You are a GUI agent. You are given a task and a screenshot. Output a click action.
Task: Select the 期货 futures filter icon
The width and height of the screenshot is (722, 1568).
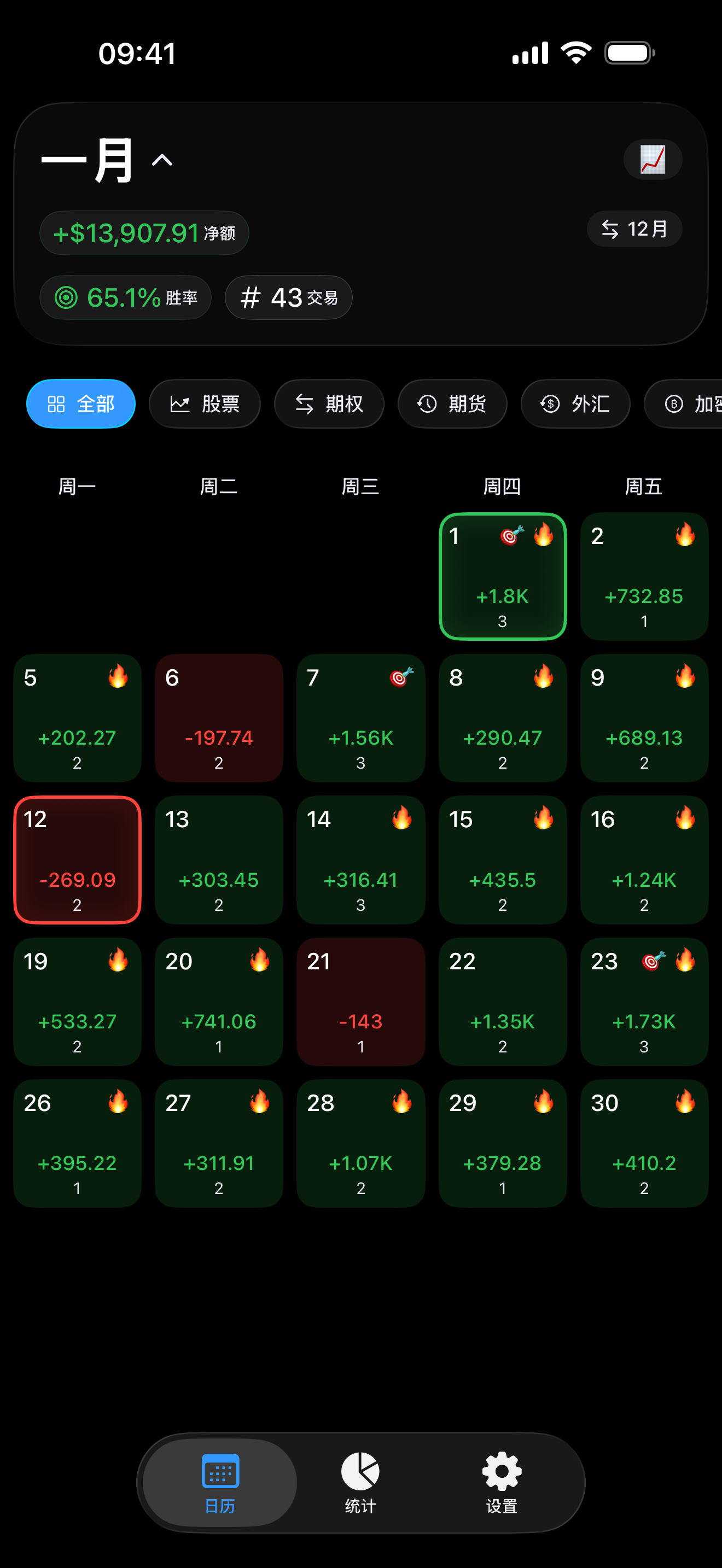tap(427, 403)
